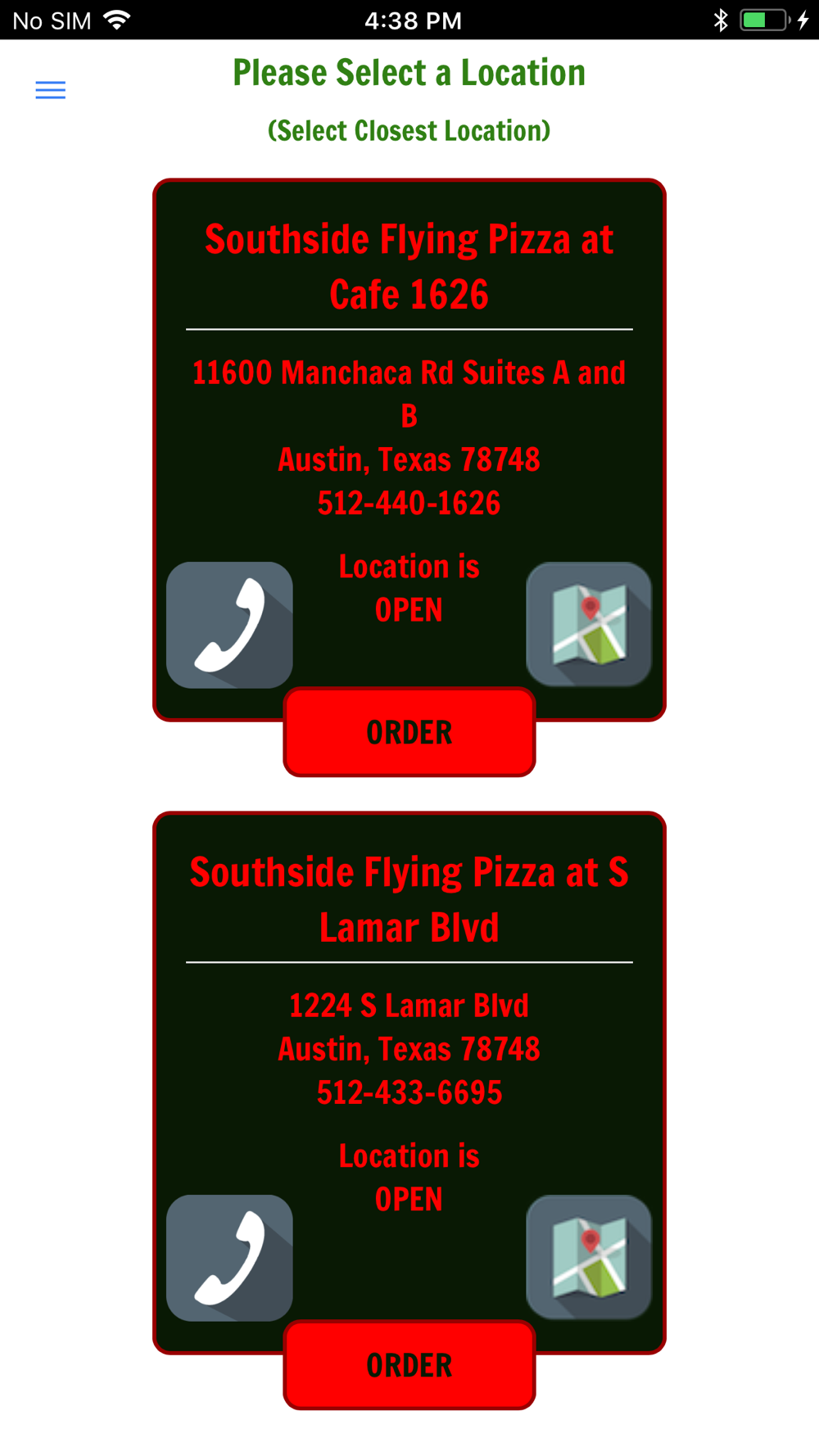Viewport: 819px width, 1456px height.
Task: View map for S Lamar Blvd location
Action: (x=589, y=1257)
